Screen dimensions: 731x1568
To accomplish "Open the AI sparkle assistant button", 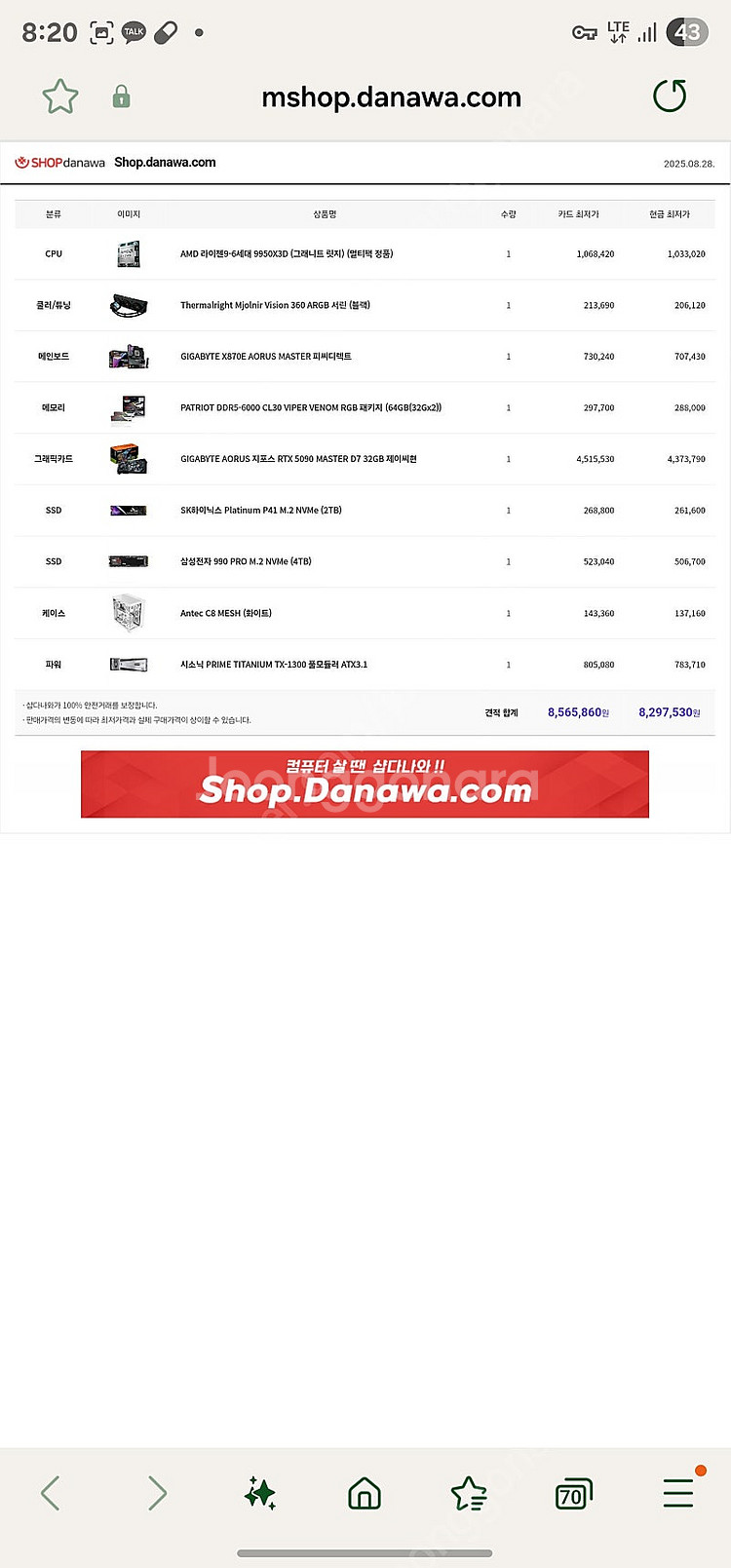I will pyautogui.click(x=260, y=1493).
